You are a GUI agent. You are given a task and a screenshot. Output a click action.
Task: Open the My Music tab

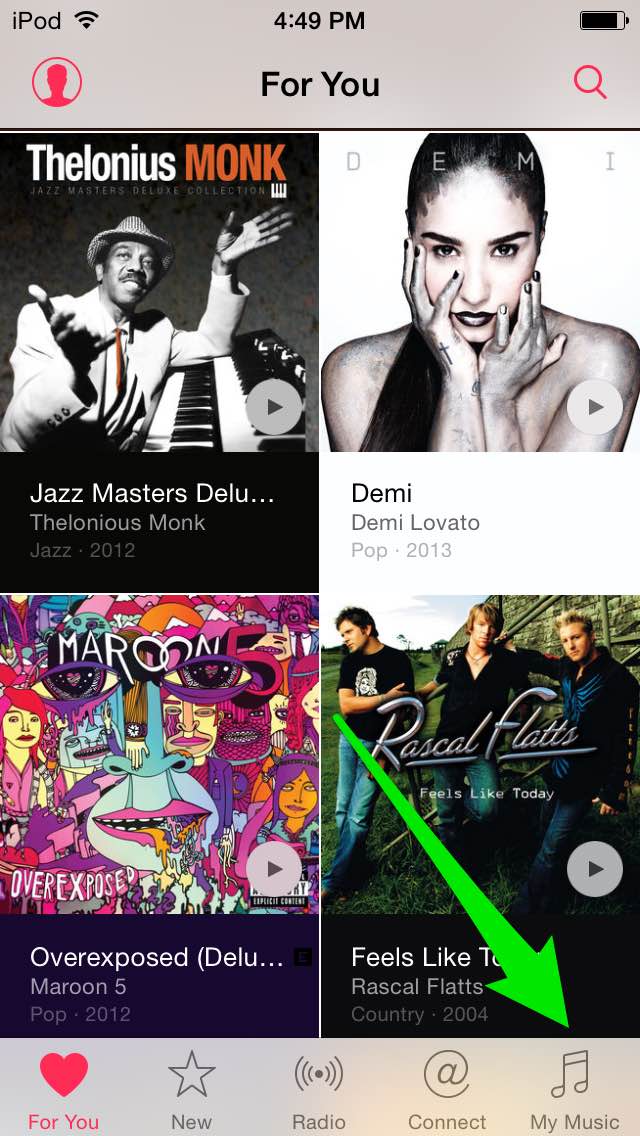coord(574,1089)
